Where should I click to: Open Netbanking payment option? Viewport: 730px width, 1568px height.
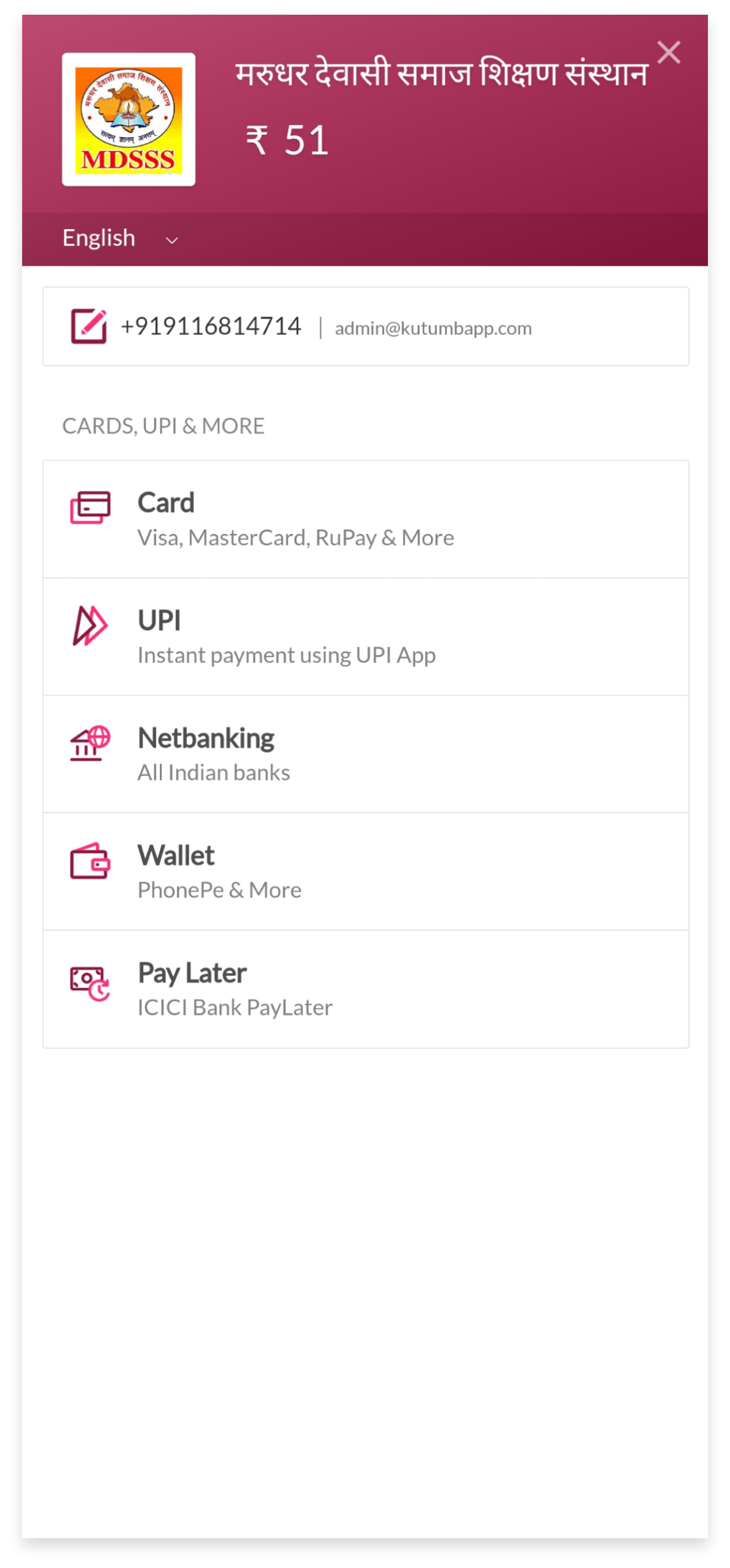[x=366, y=754]
